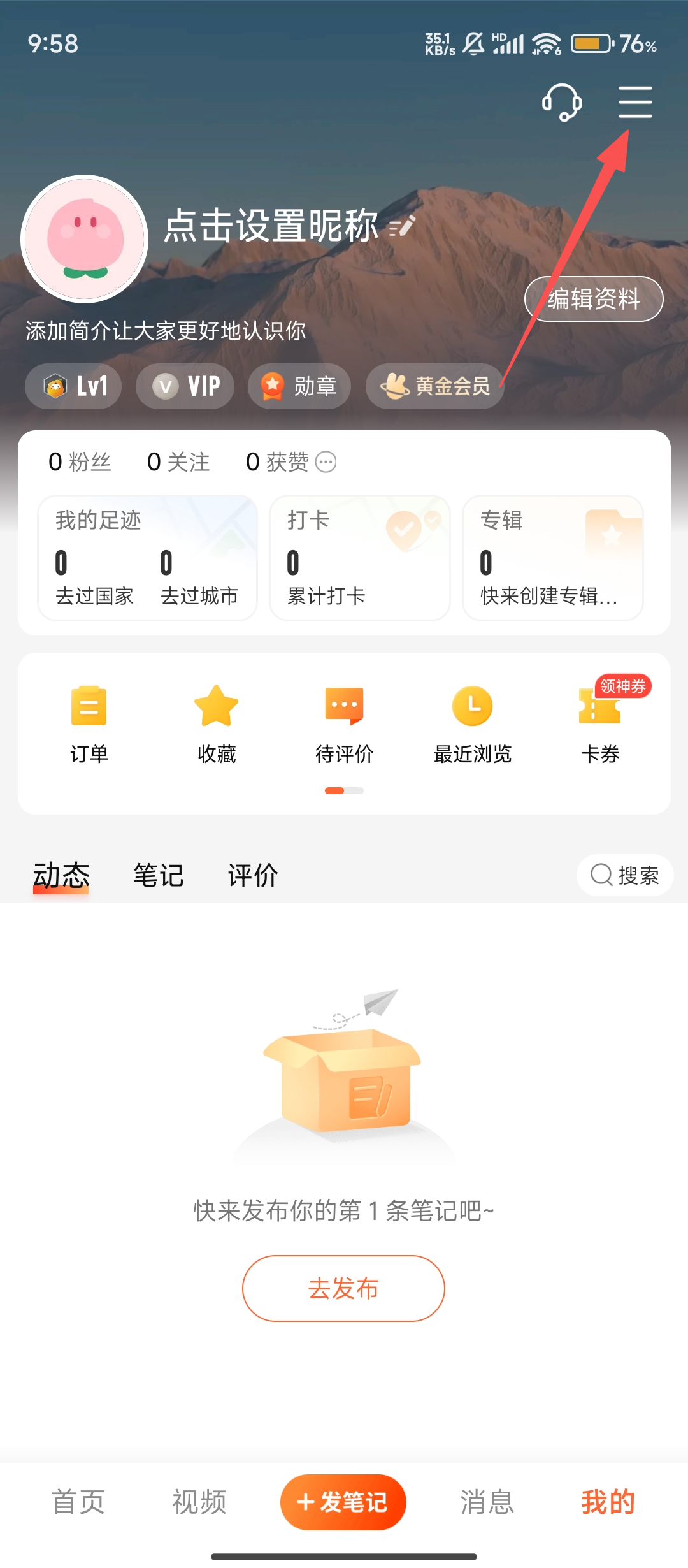Tap the profile avatar picture
The height and width of the screenshot is (1568, 688).
click(x=85, y=239)
